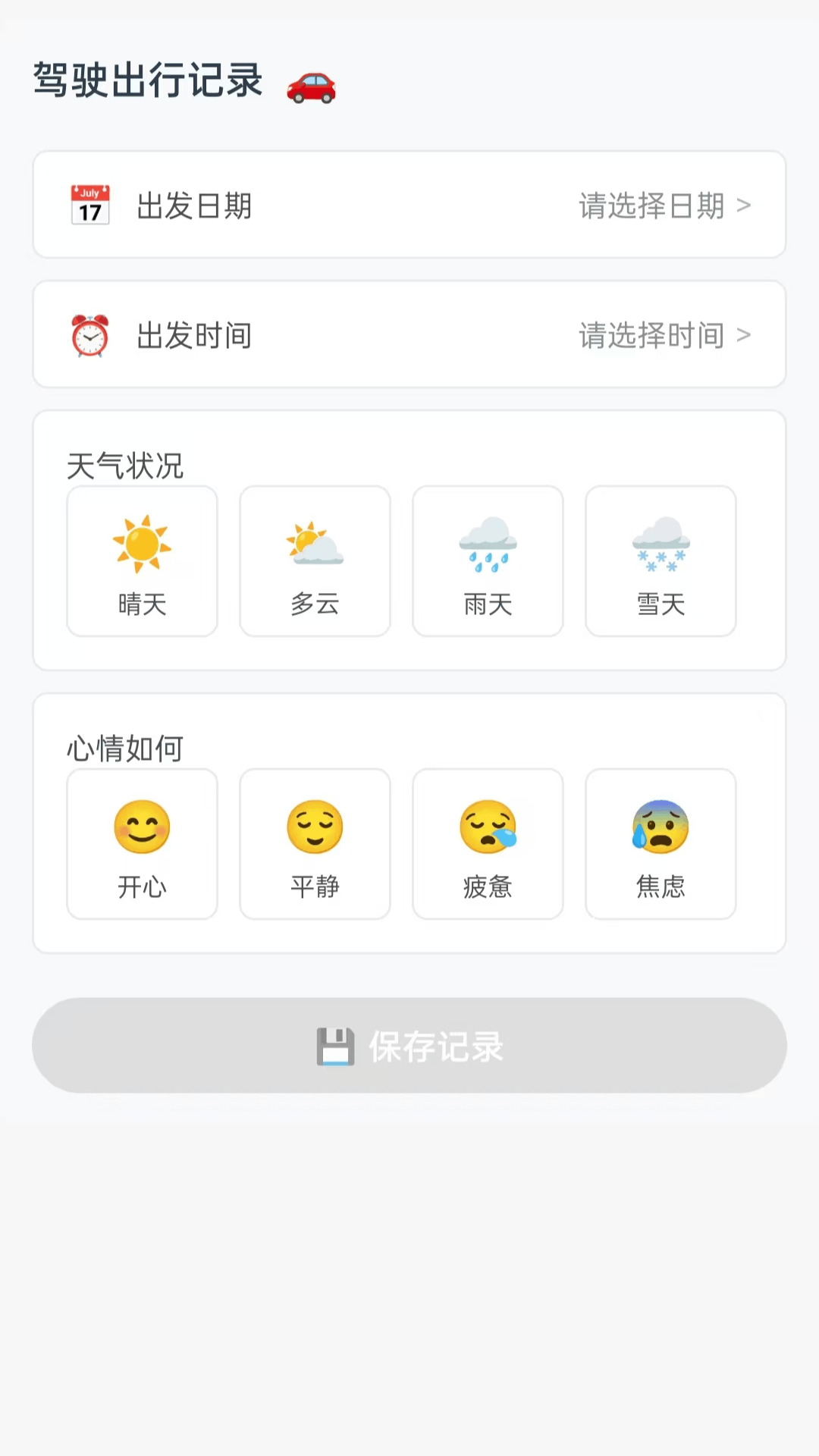Set mood to 开心
This screenshot has width=819, height=1456.
click(143, 844)
